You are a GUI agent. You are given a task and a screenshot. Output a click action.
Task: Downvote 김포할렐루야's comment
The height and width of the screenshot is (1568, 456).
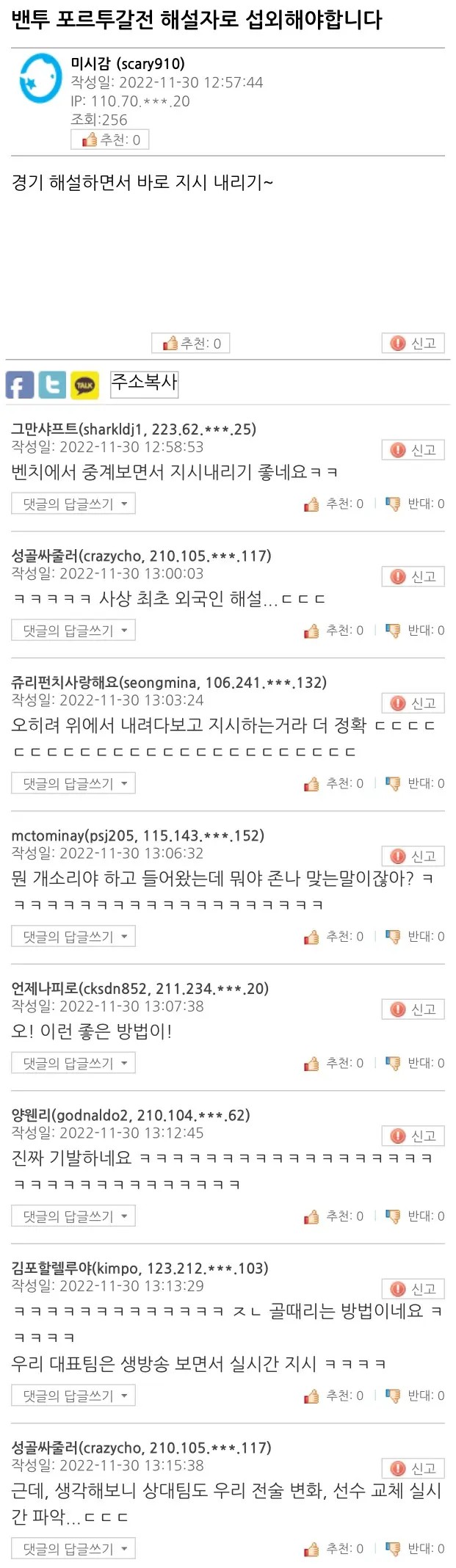click(x=416, y=1395)
